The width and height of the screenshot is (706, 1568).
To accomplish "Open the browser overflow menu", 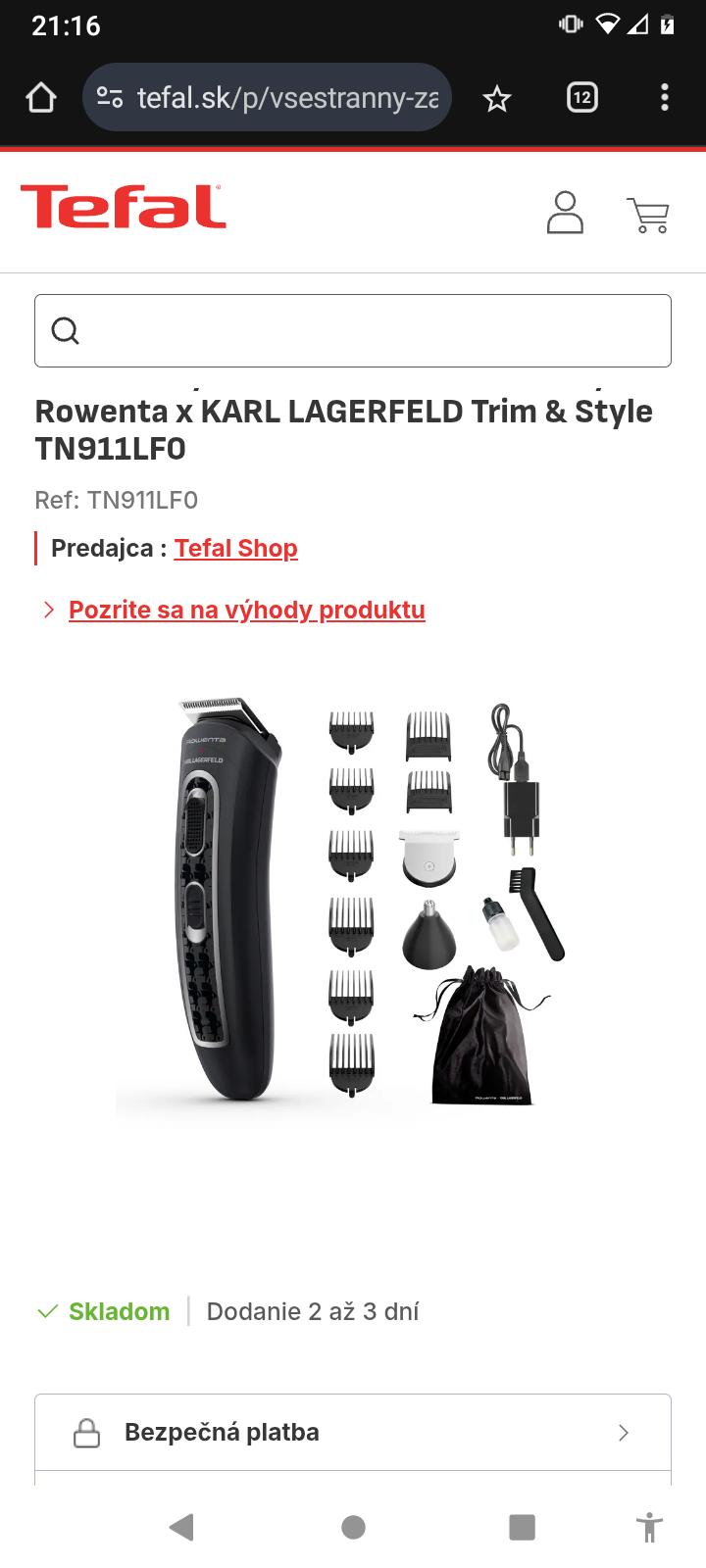I will 665,98.
